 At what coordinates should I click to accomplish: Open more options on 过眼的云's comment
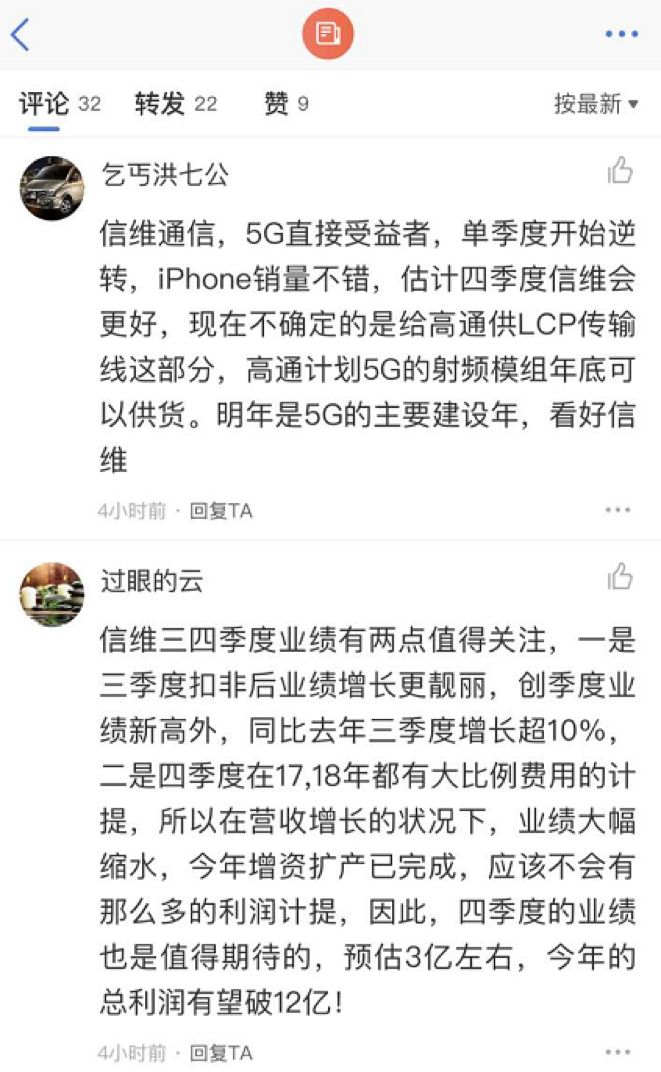pos(618,1053)
